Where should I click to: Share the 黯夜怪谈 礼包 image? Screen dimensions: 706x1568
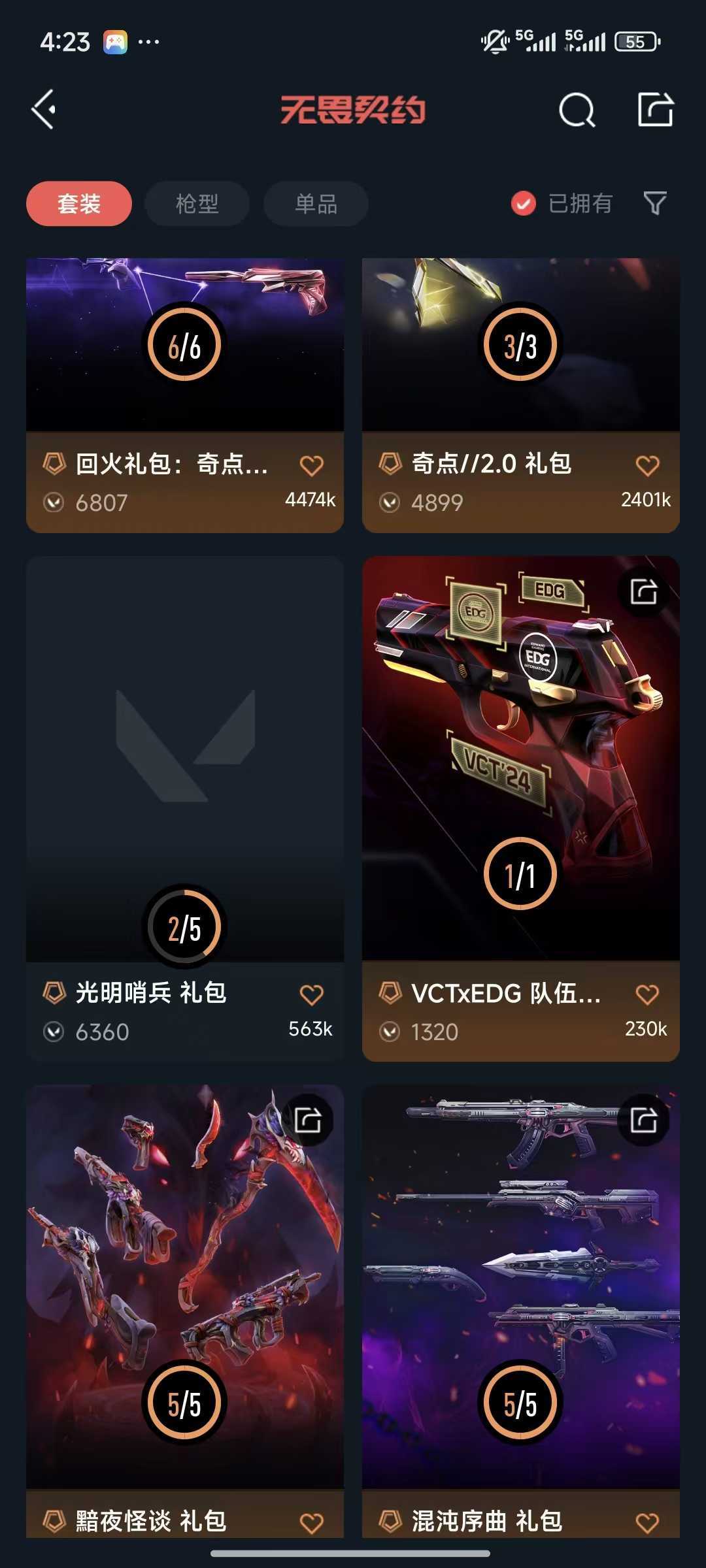point(308,1120)
